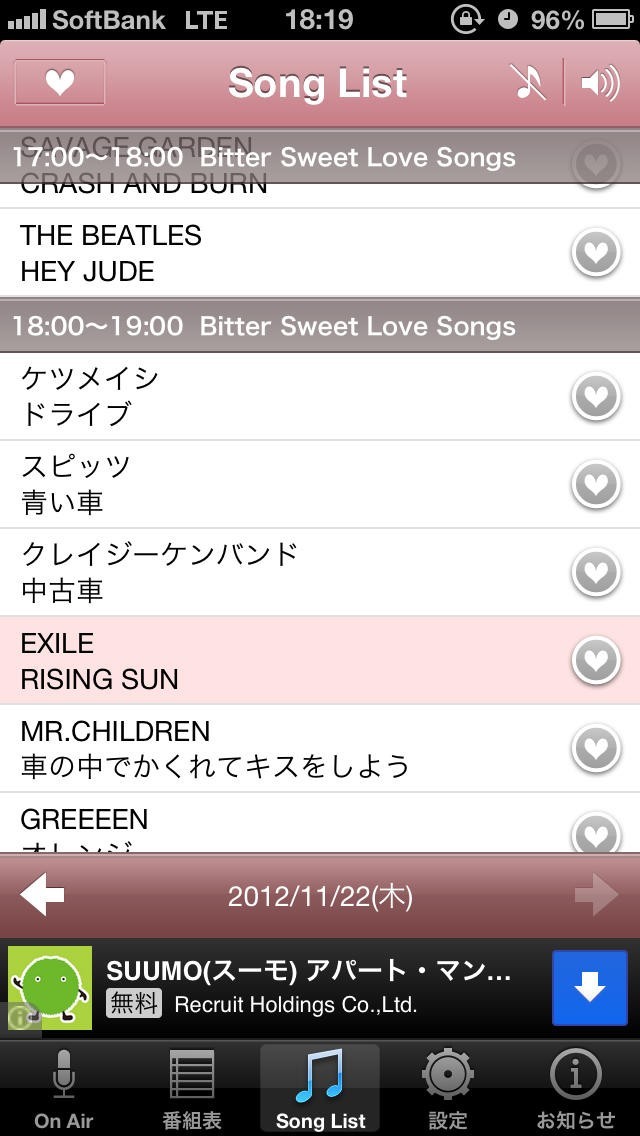The width and height of the screenshot is (640, 1136).
Task: Switch to the お知らせ news tab
Action: (x=576, y=1089)
